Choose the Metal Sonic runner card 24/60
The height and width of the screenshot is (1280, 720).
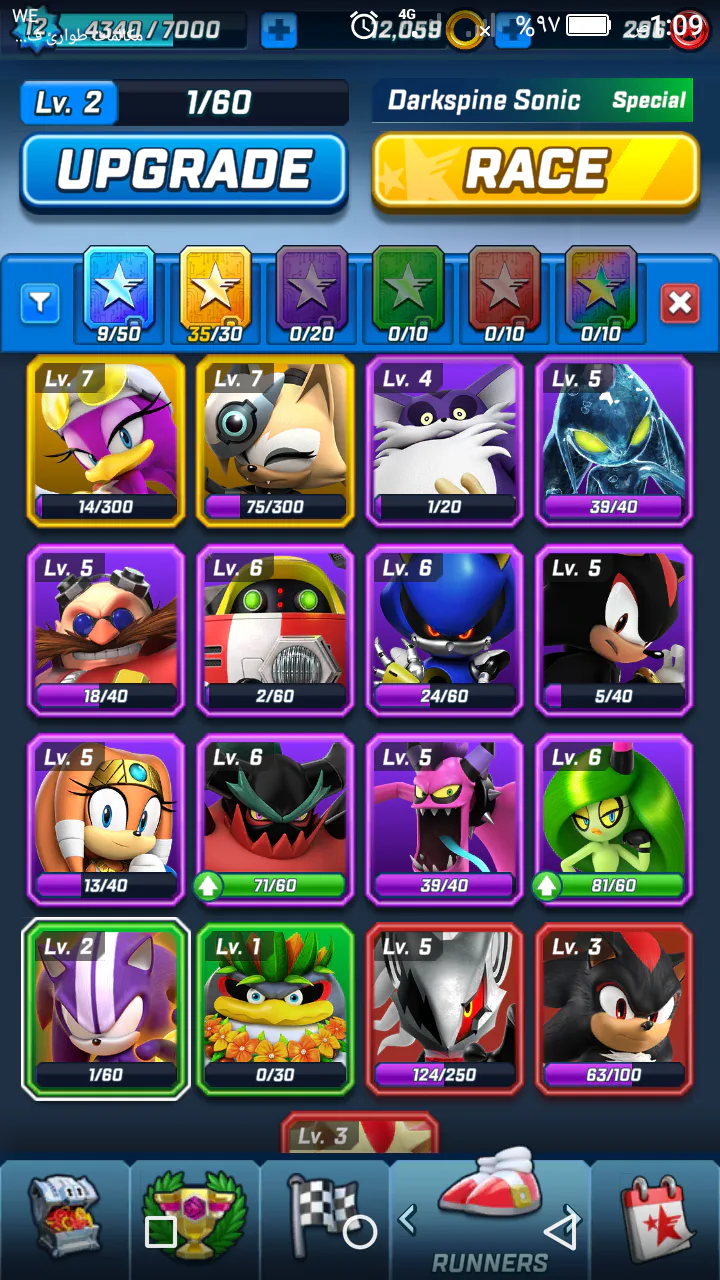click(445, 630)
